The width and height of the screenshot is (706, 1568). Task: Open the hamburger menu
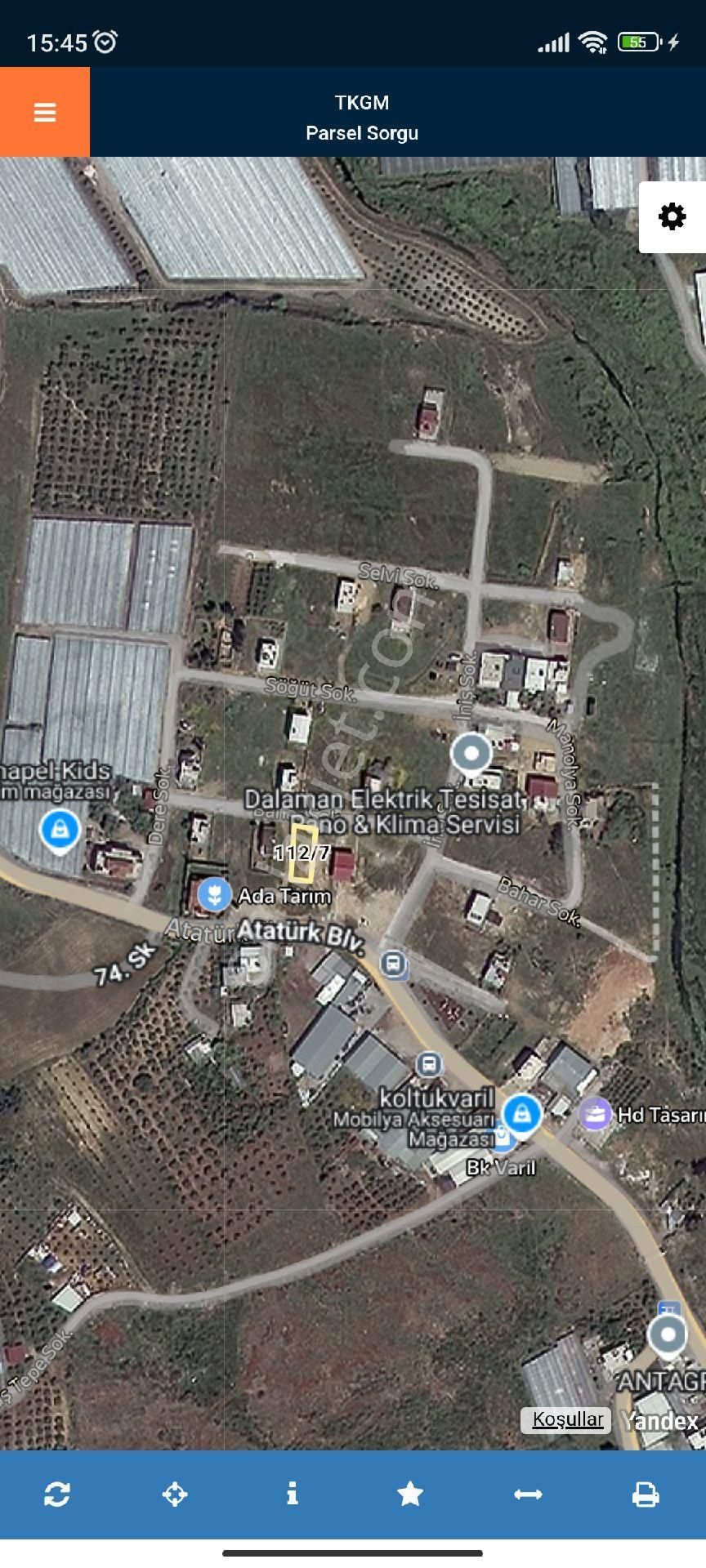45,112
